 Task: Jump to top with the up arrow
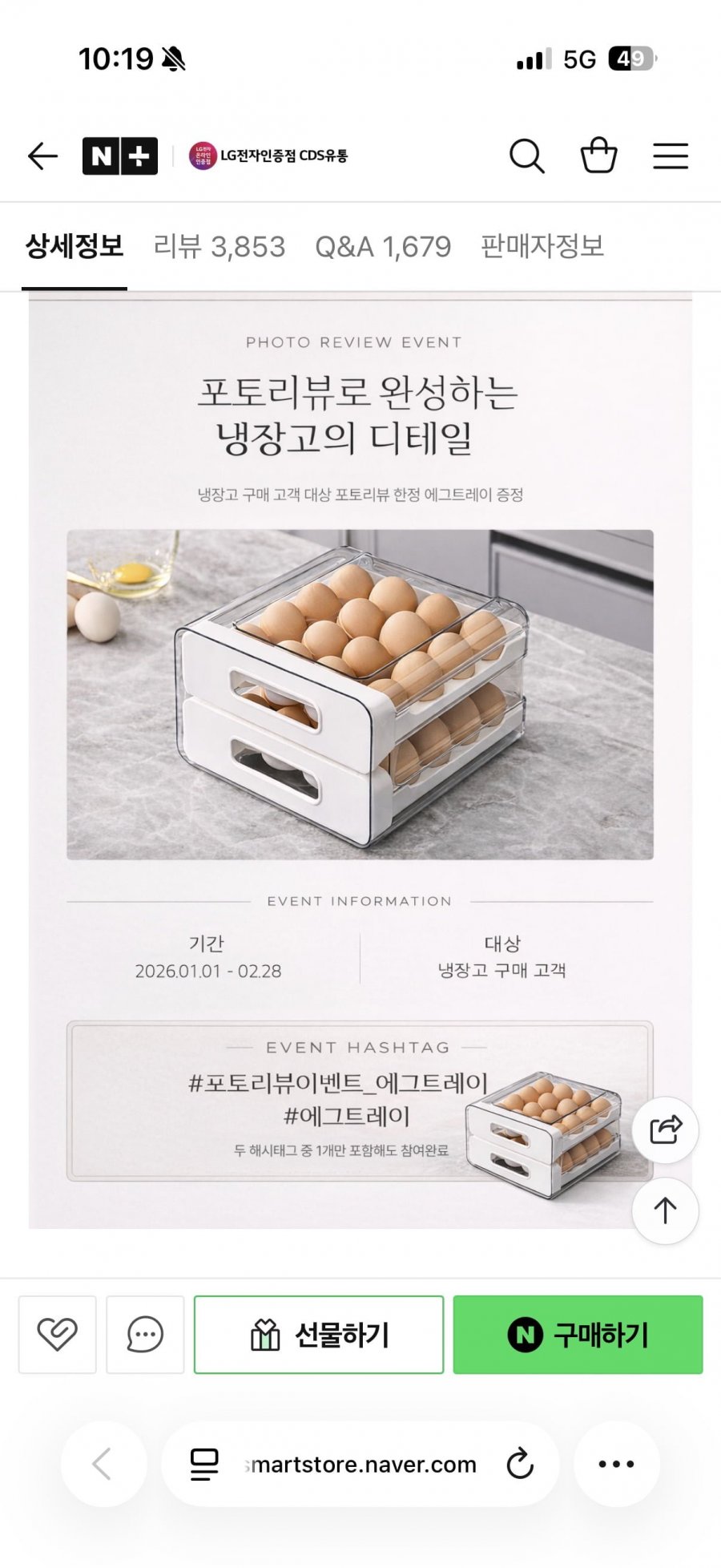pos(665,1210)
